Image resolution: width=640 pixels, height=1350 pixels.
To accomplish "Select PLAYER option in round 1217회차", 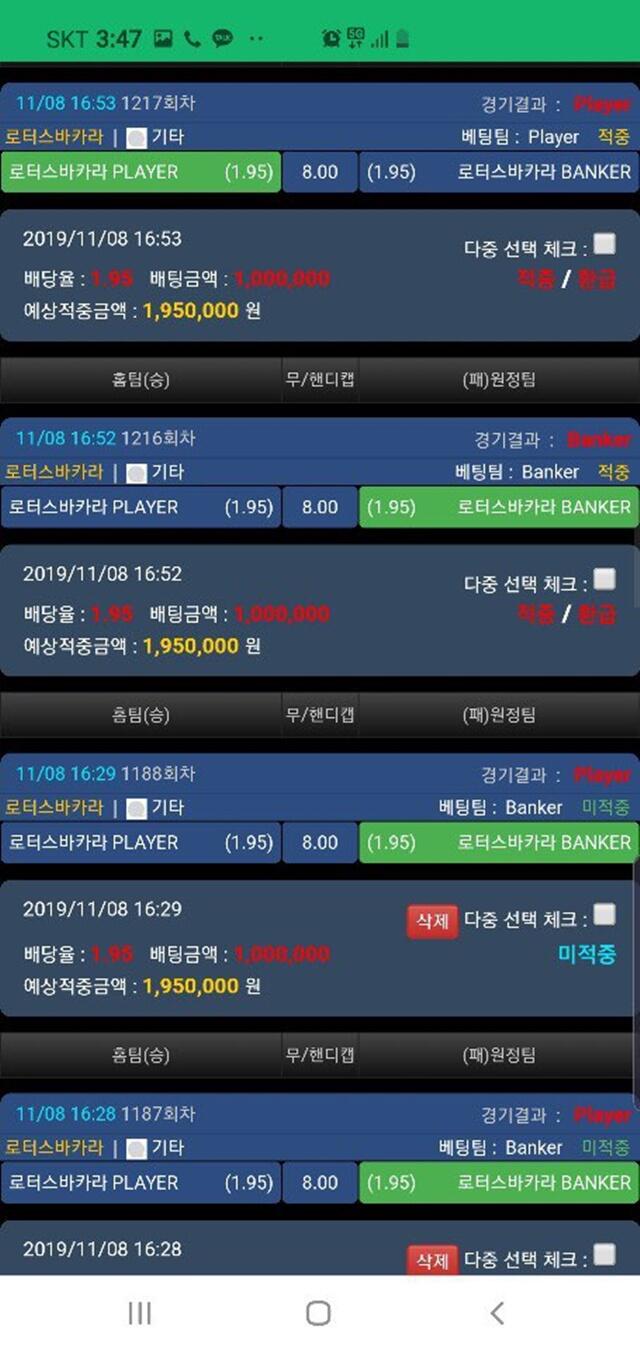I will tap(141, 172).
